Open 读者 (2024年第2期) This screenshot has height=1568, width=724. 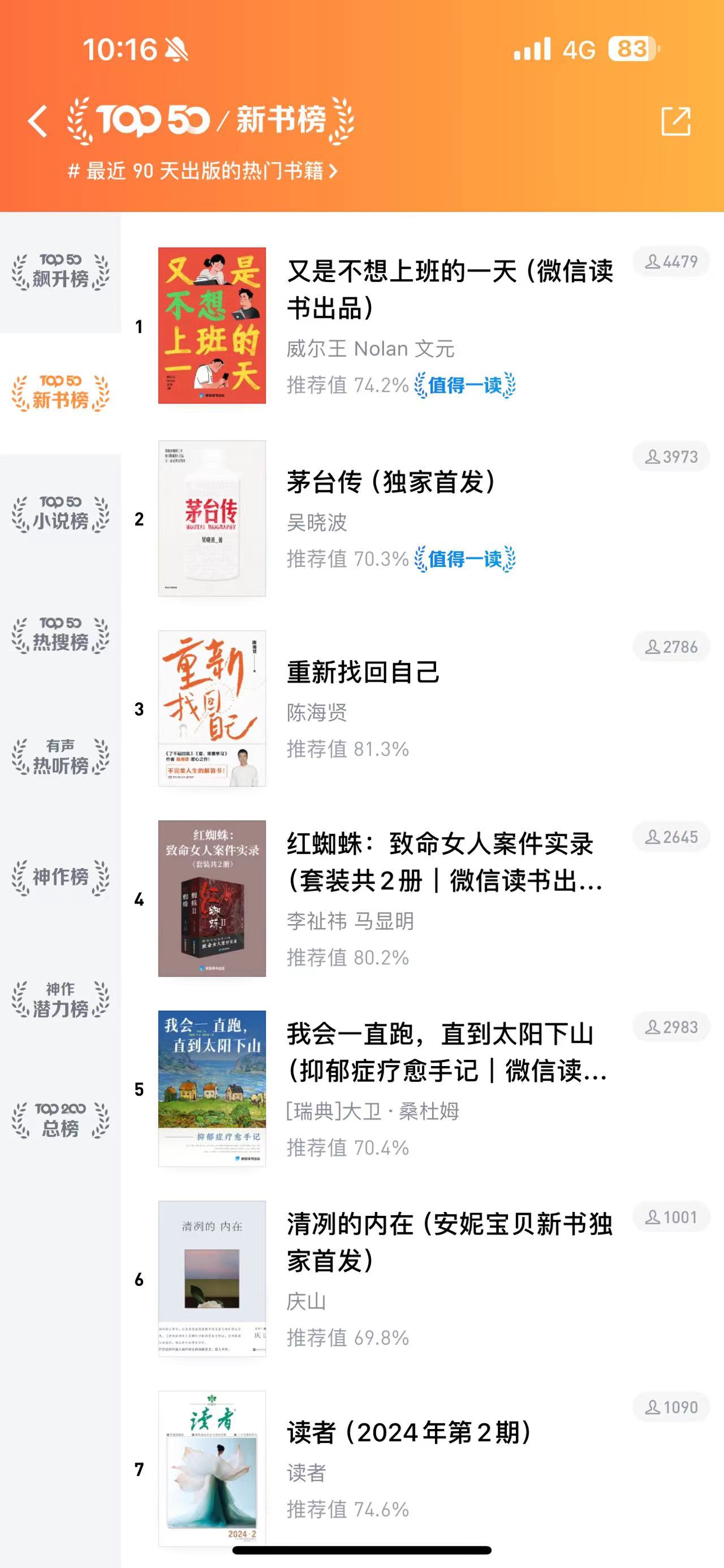(409, 1432)
